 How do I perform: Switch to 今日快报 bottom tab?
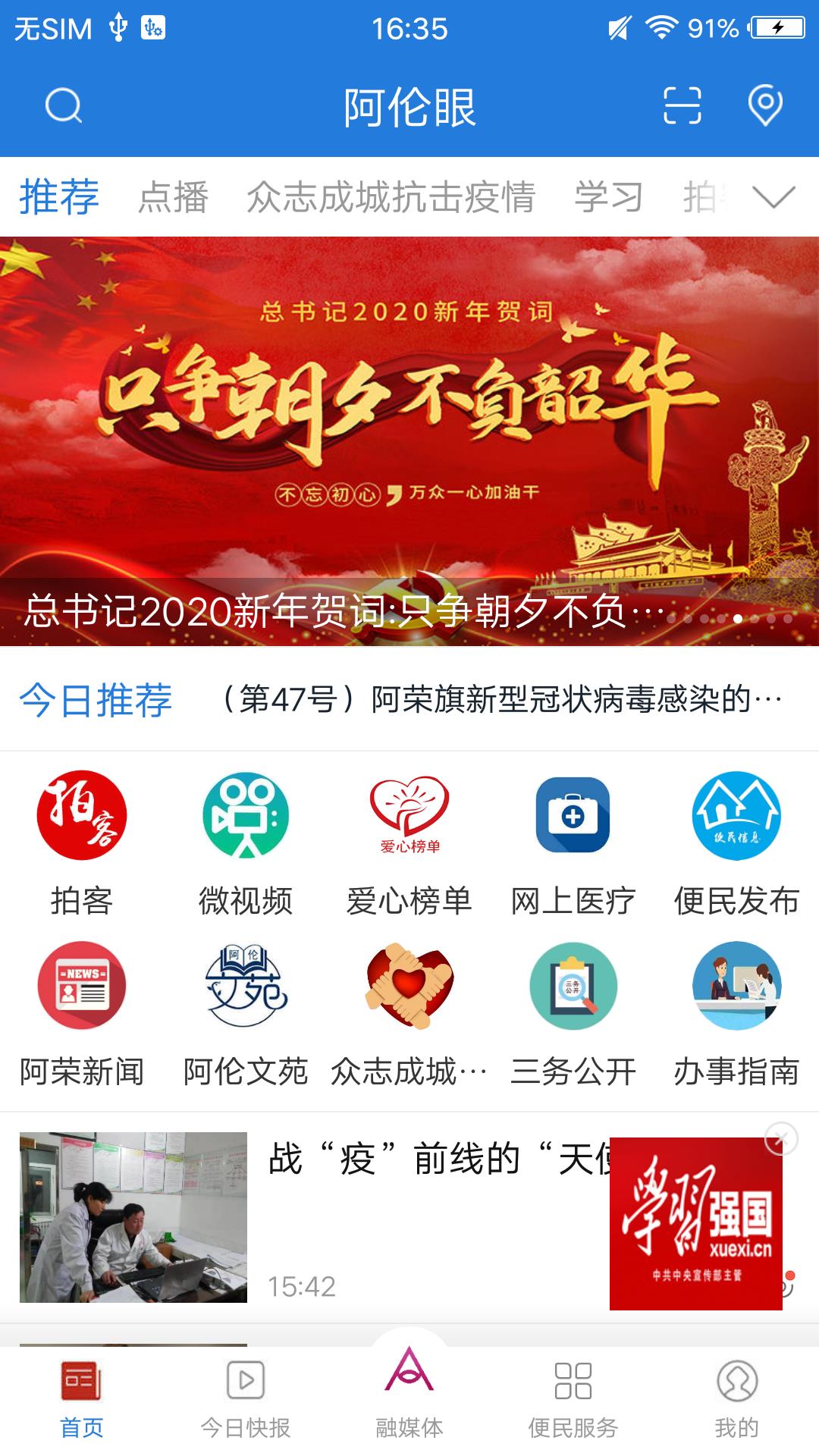pyautogui.click(x=246, y=1400)
